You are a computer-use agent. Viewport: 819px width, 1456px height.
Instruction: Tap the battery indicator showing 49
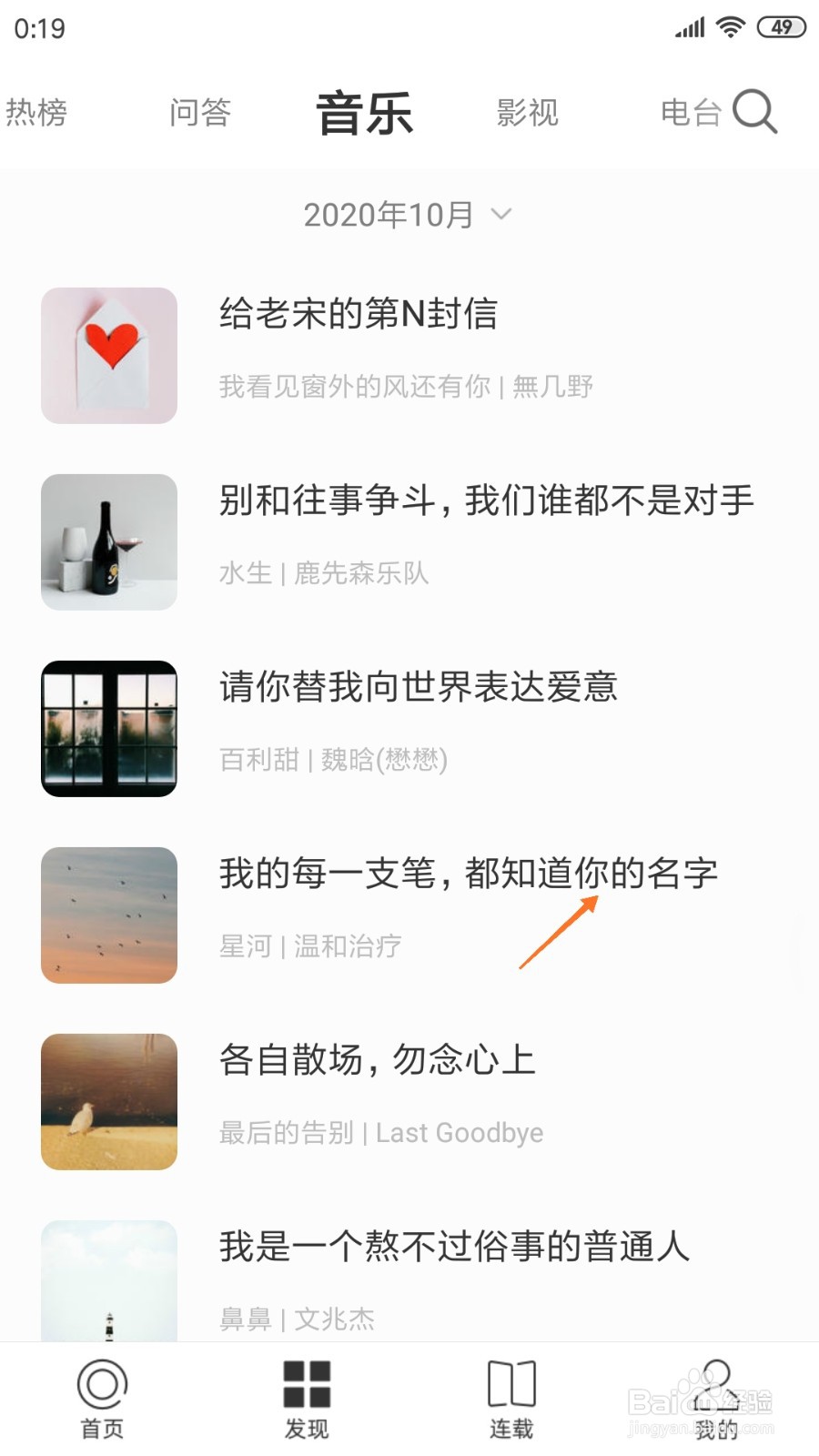781,27
